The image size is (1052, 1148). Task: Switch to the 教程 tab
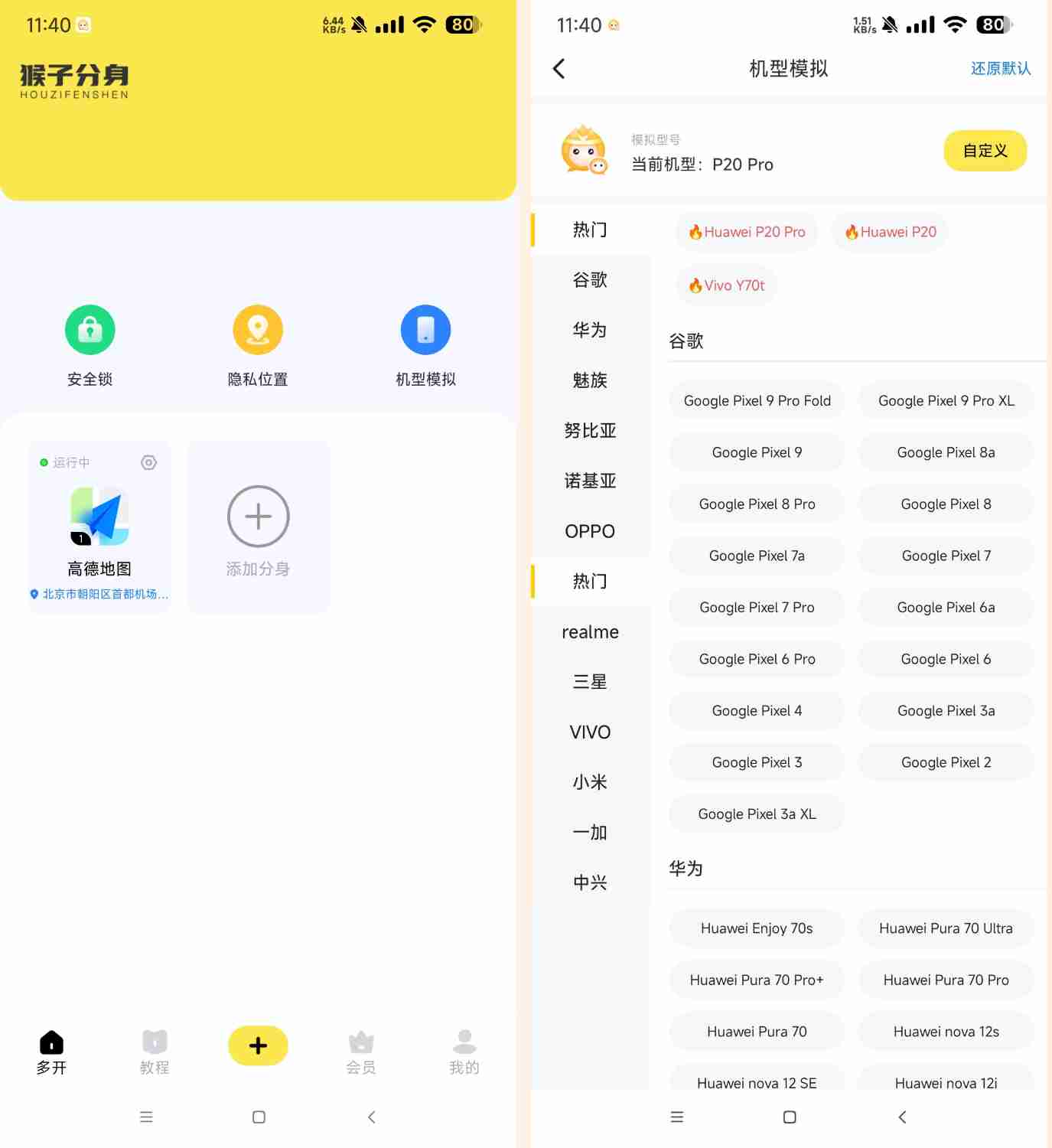click(x=155, y=1052)
